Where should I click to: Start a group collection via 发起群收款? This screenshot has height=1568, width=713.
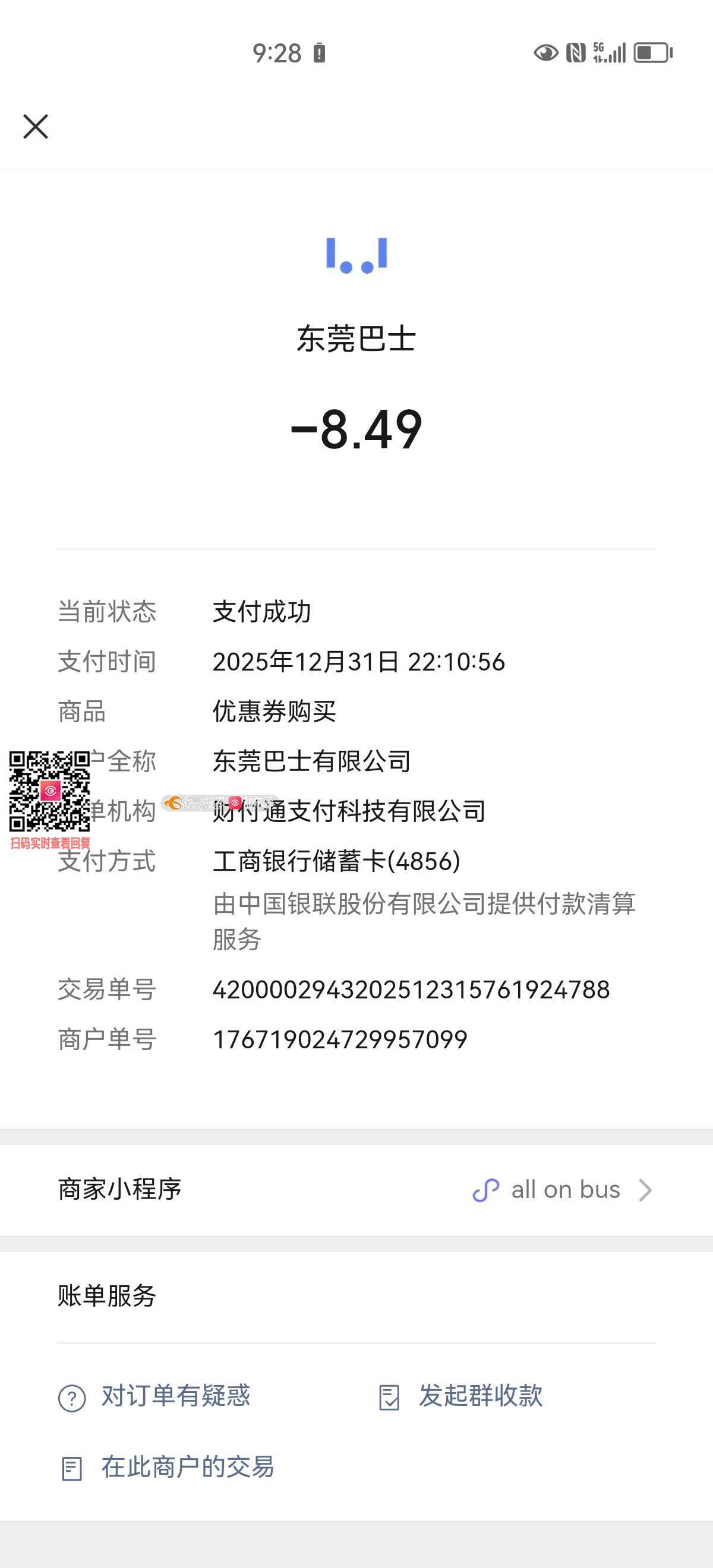click(x=461, y=1396)
